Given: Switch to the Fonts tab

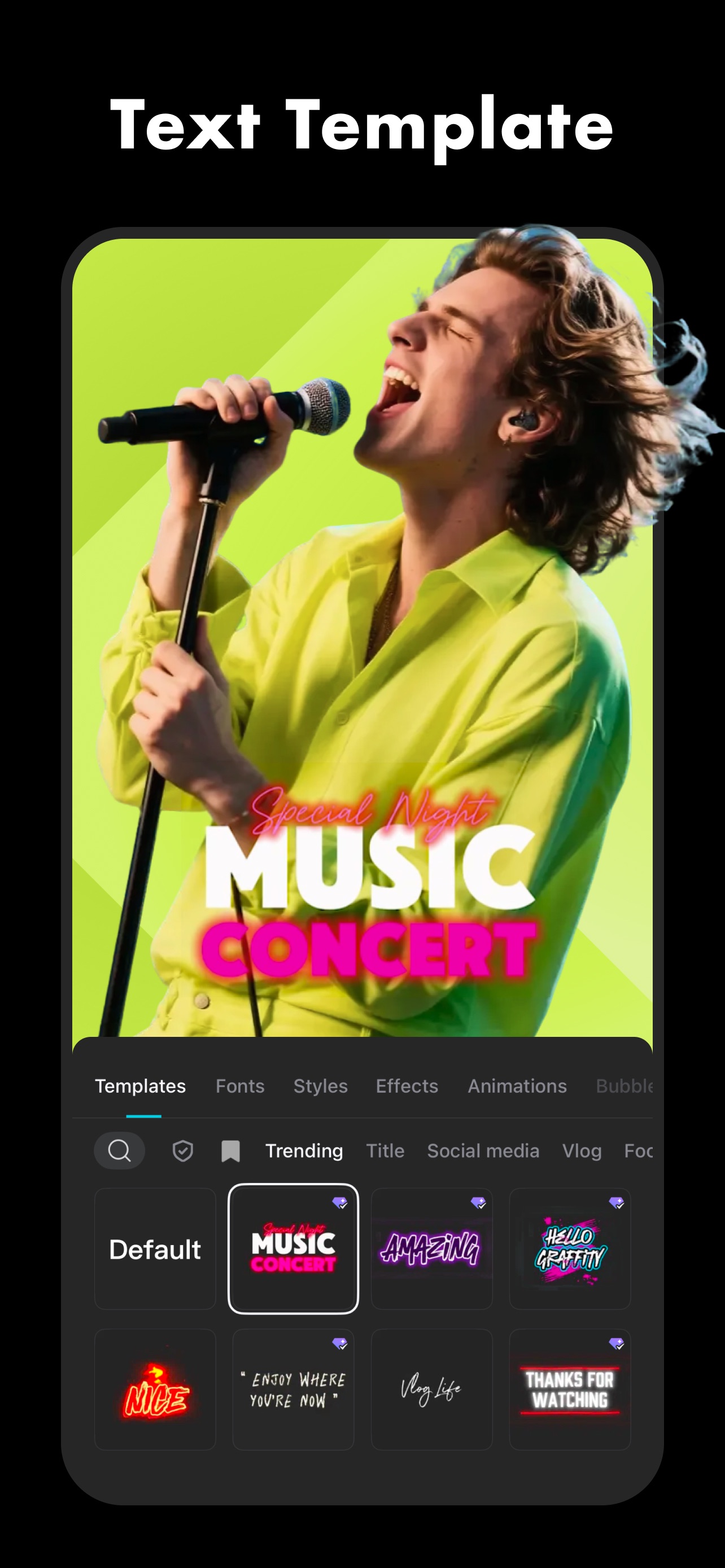Looking at the screenshot, I should pos(239,1086).
